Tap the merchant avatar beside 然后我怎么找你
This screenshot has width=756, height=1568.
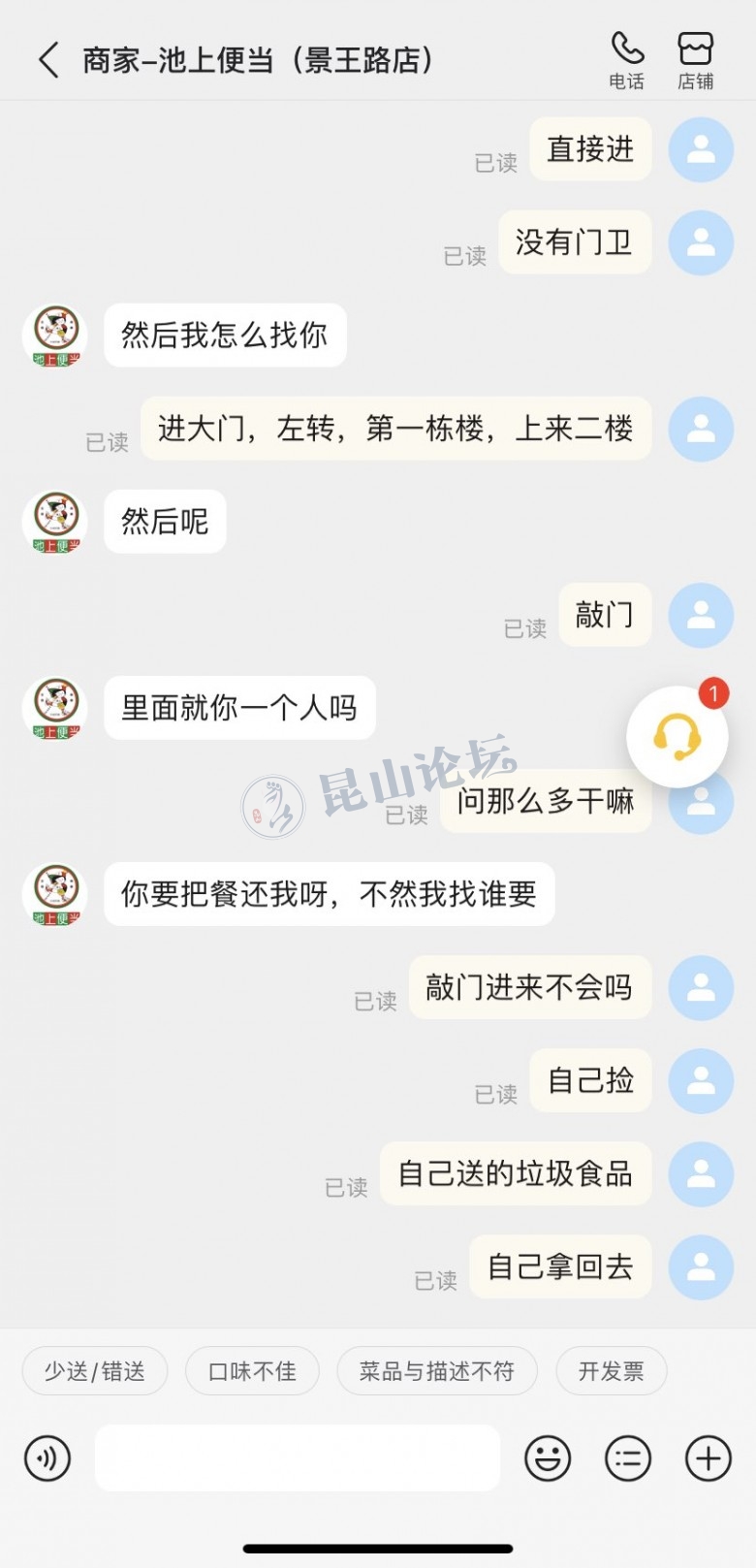[56, 336]
